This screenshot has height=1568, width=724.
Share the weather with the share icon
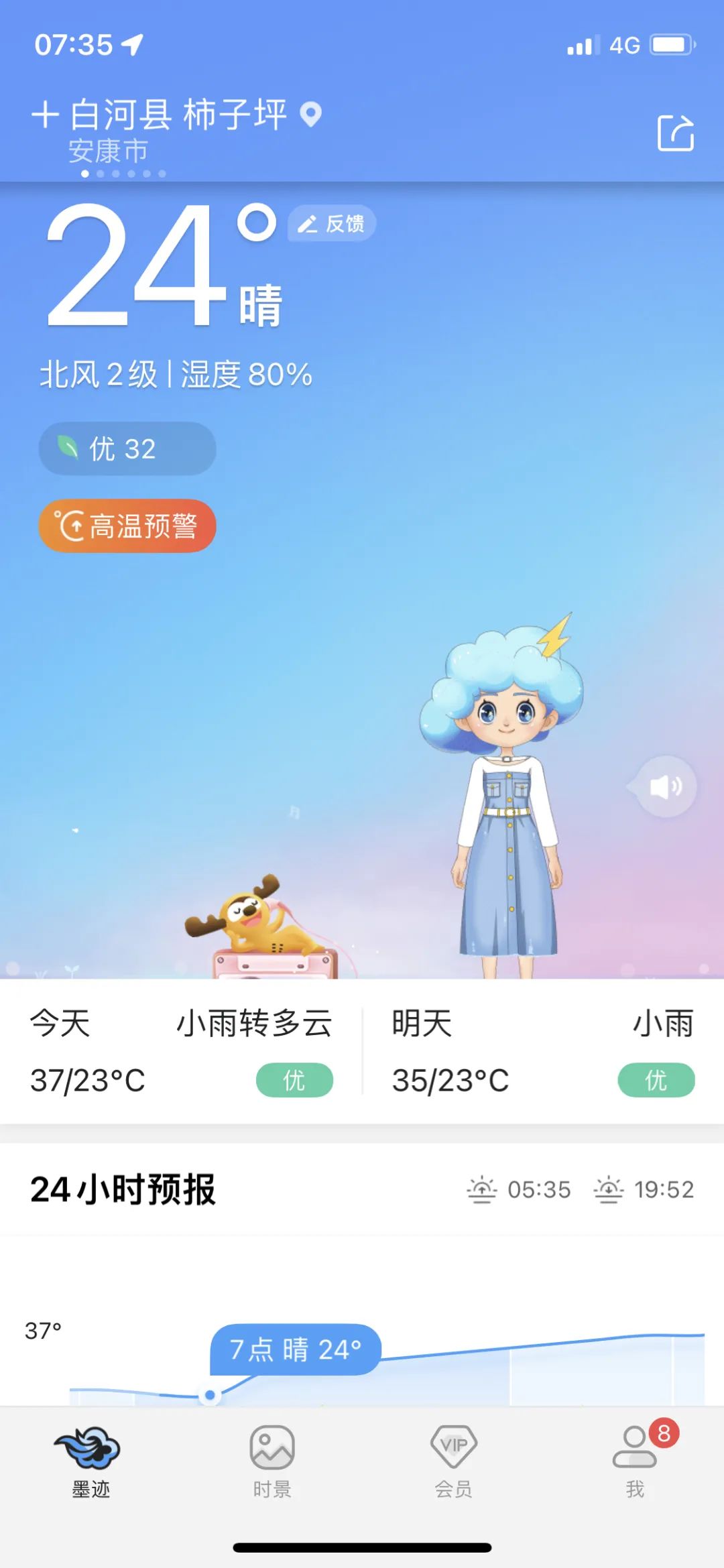click(675, 133)
